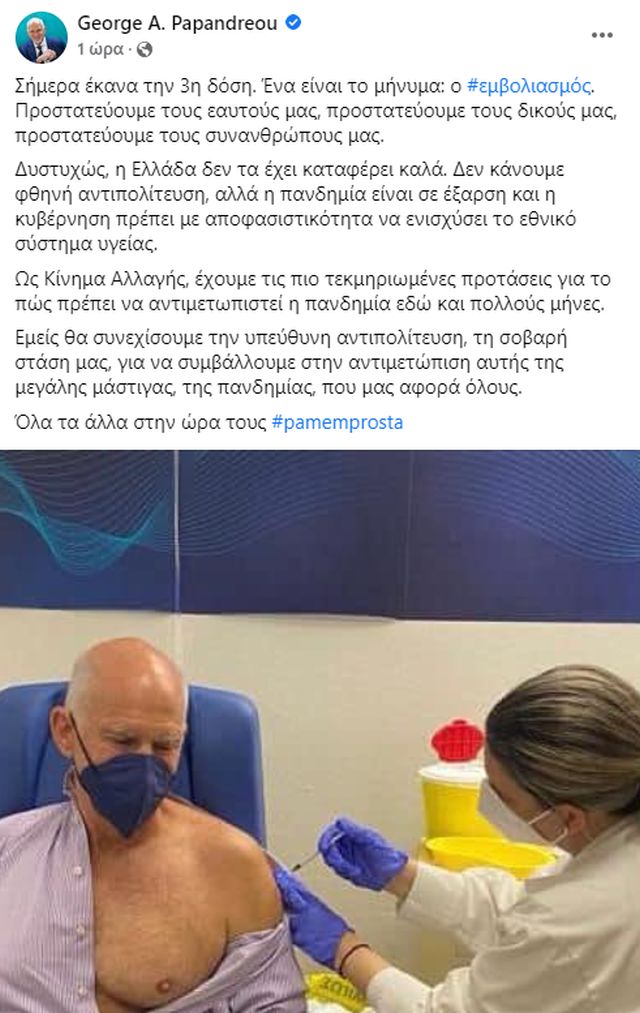Screen dimensions: 640x1013
Task: Open the post's three-dot options menu
Action: coord(601,35)
